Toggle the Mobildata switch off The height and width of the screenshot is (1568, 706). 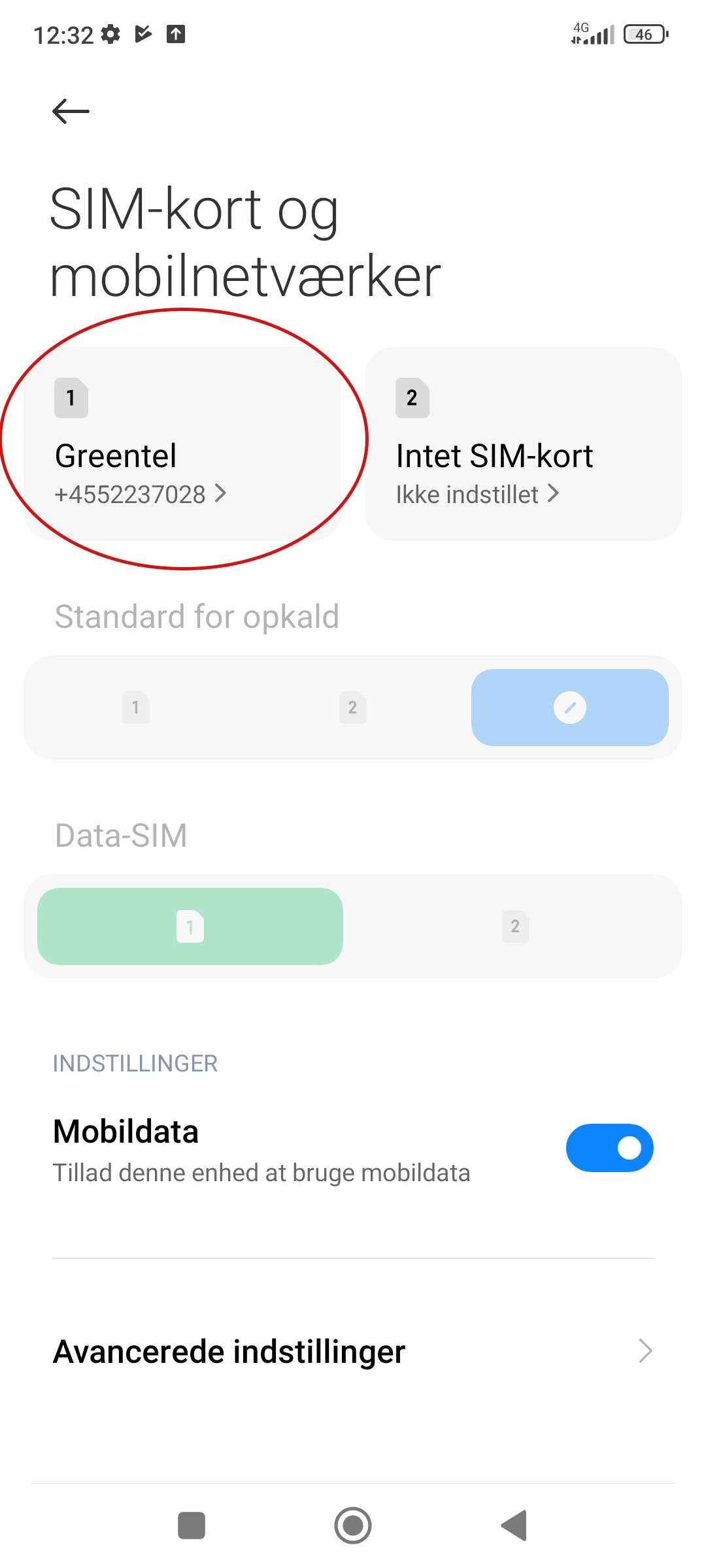[610, 1148]
